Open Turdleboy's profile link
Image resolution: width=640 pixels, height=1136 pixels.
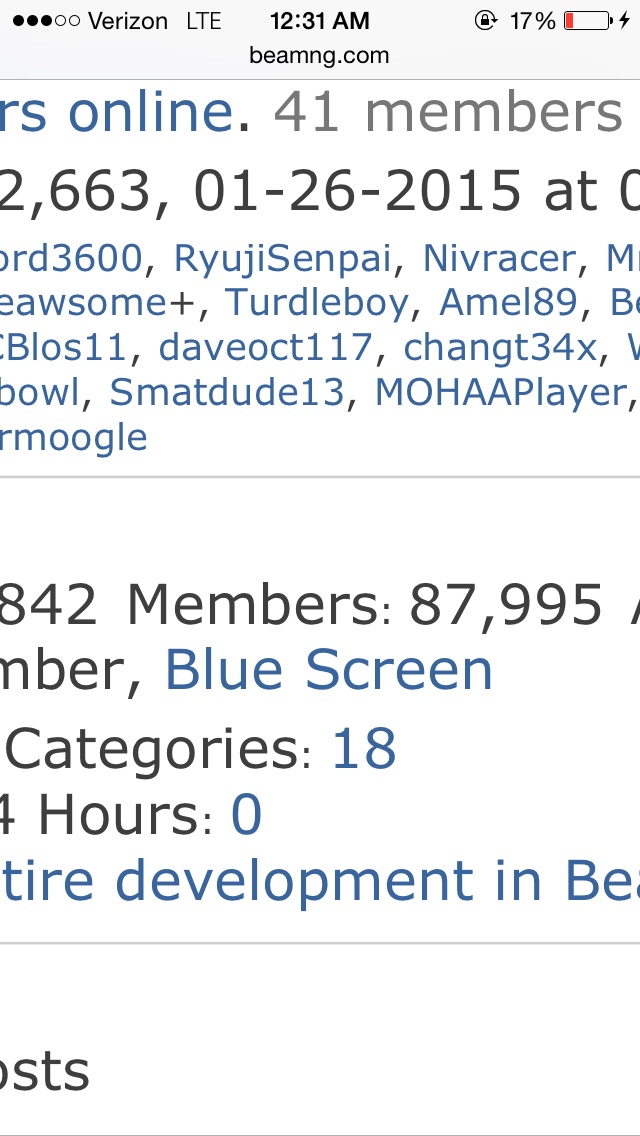(x=317, y=303)
